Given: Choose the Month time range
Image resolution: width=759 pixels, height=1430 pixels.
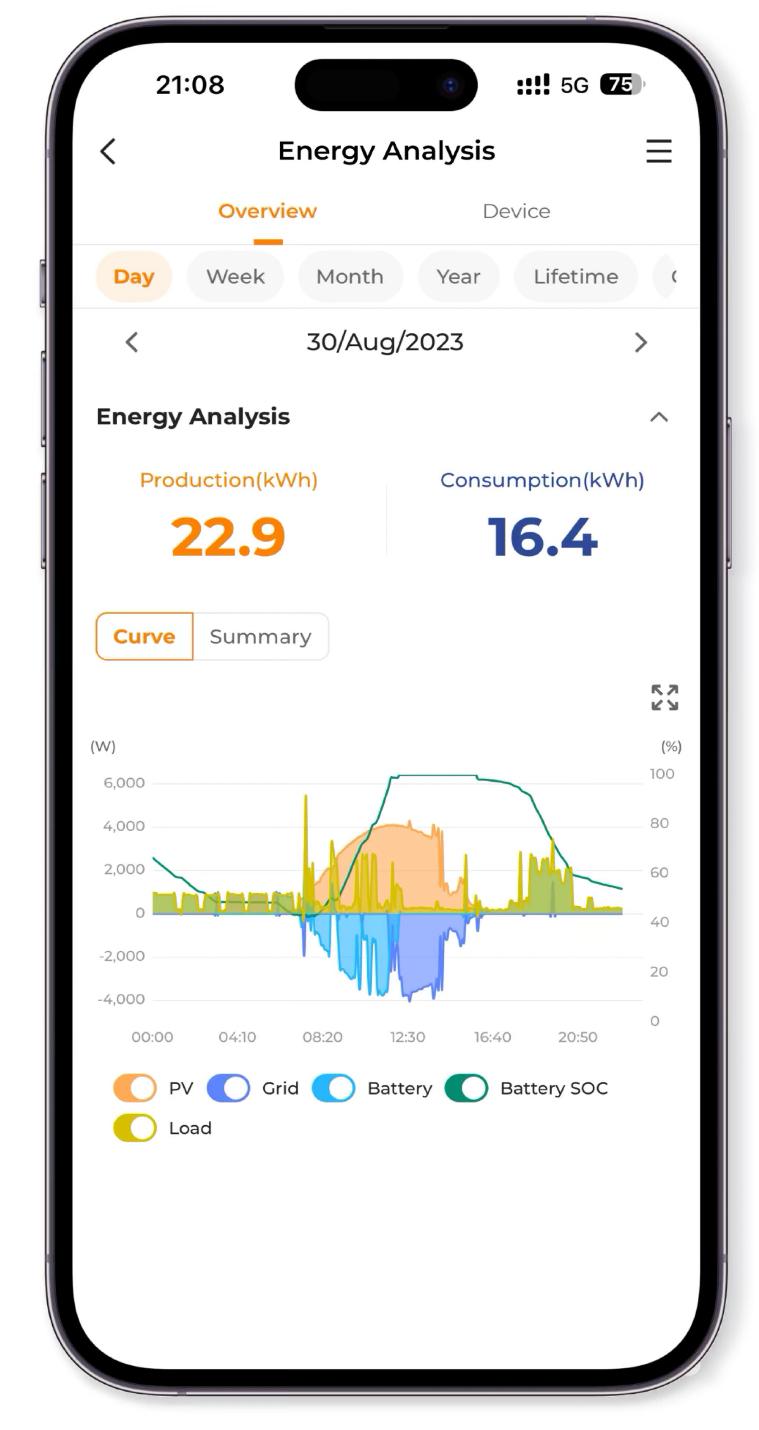Looking at the screenshot, I should [x=349, y=277].
